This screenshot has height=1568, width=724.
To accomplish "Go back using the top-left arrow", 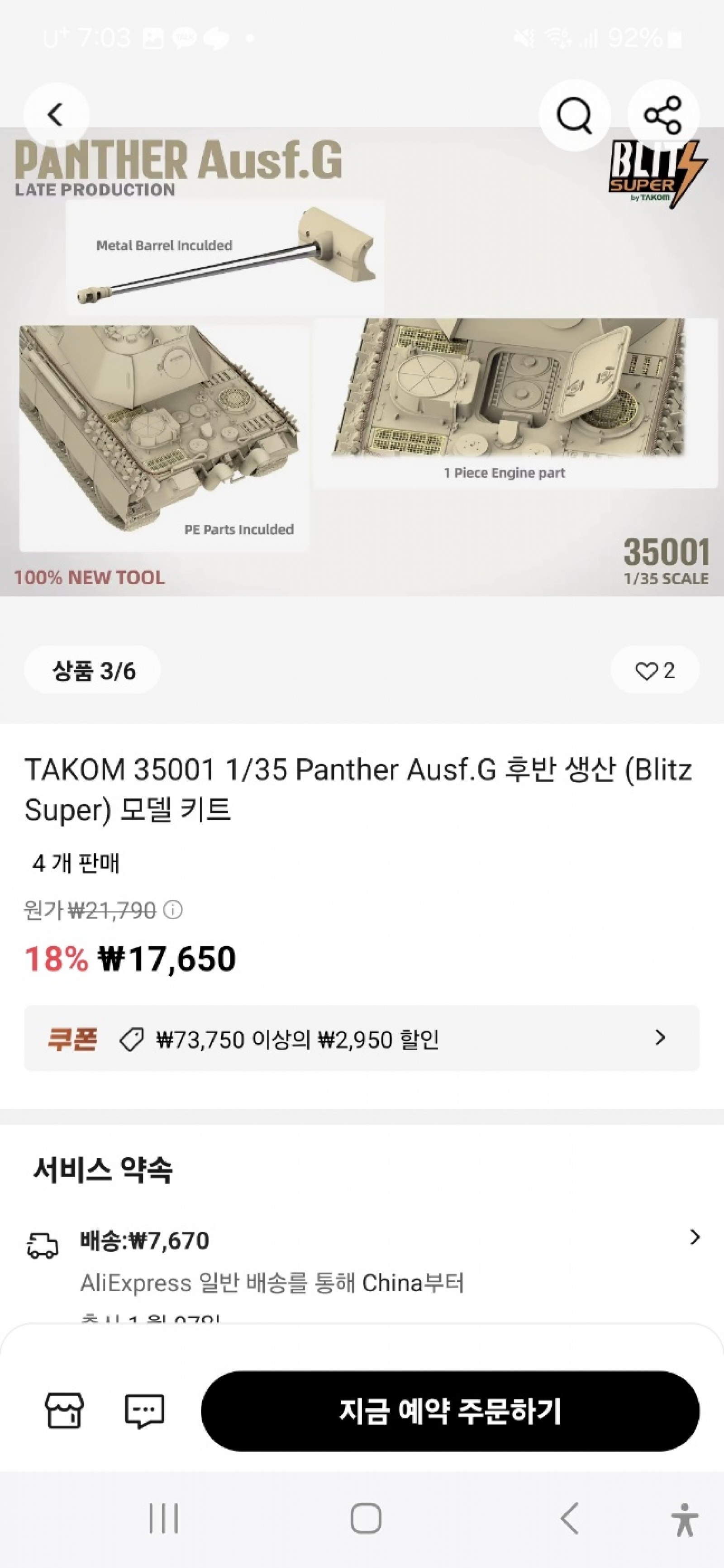I will [x=56, y=114].
